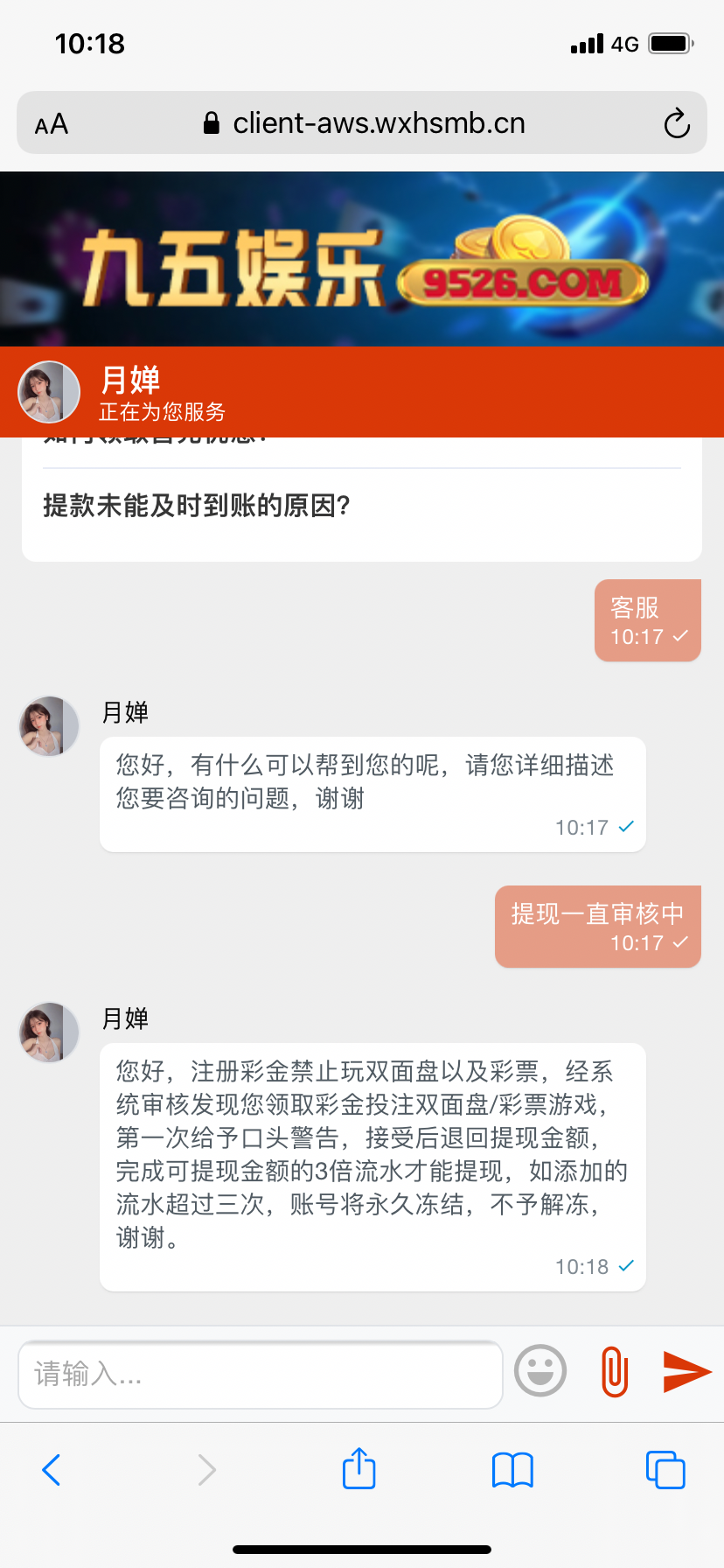724x1568 pixels.
Task: Tap the '客服' message bubble
Action: (647, 619)
